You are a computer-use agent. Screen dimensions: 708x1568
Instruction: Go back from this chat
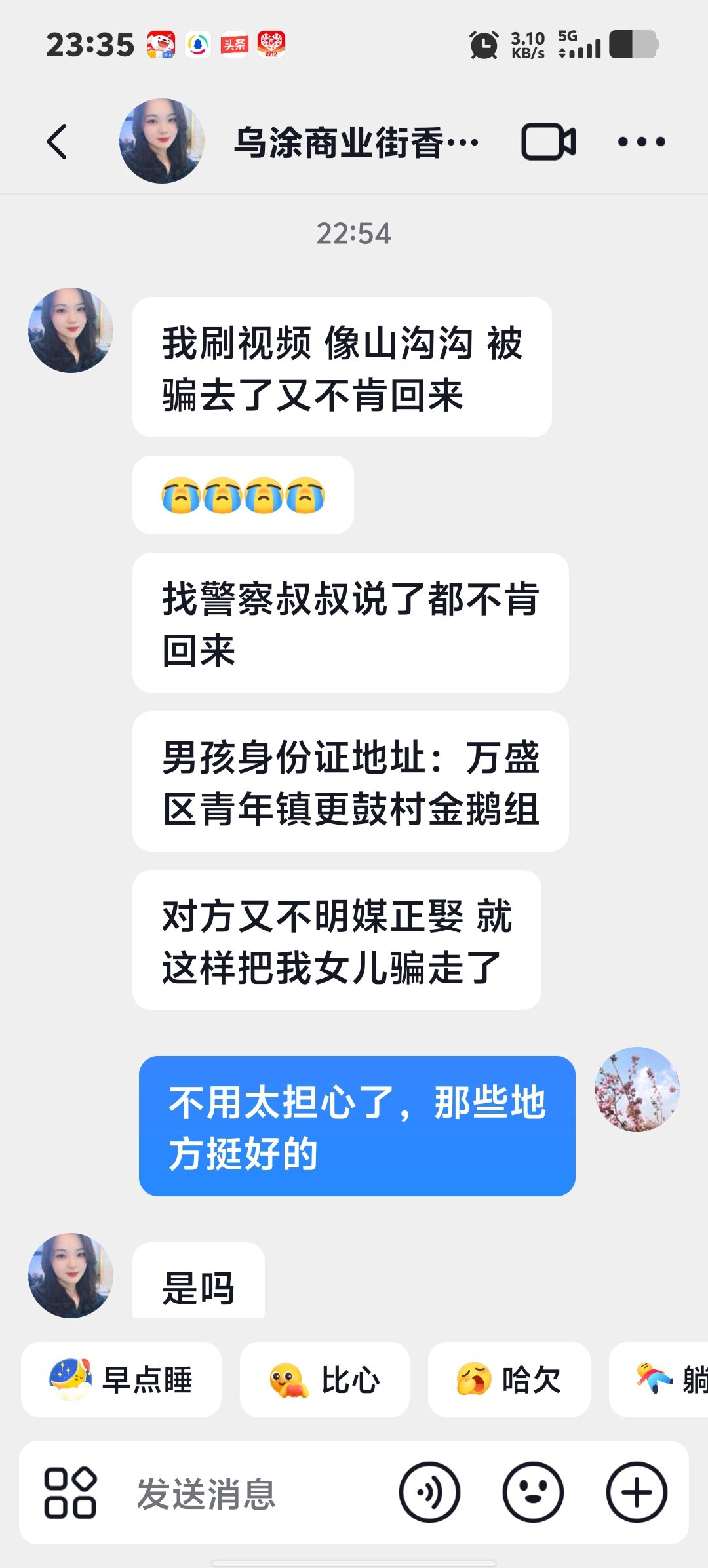click(57, 142)
